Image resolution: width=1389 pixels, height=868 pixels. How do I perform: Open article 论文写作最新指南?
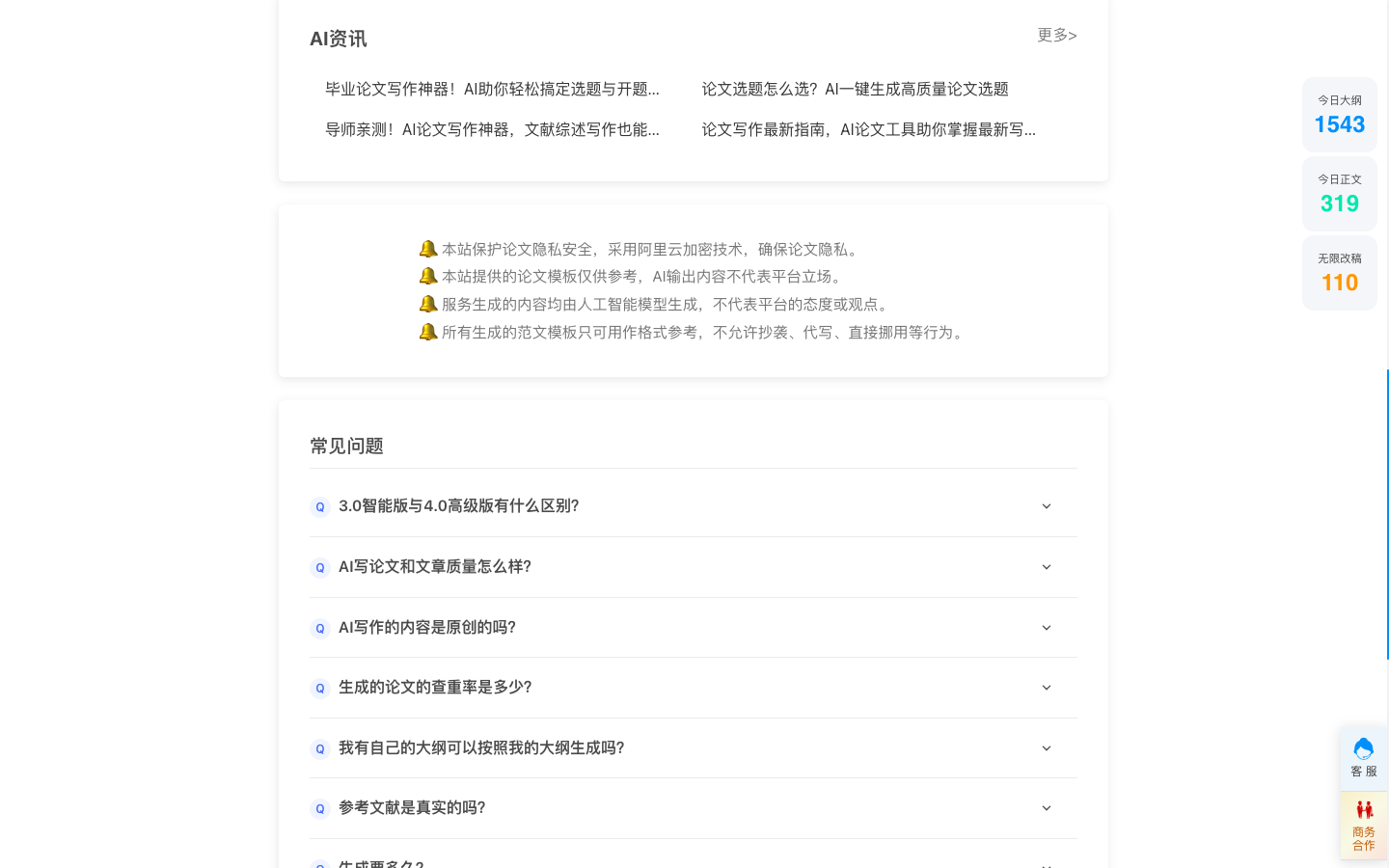pyautogui.click(x=868, y=129)
